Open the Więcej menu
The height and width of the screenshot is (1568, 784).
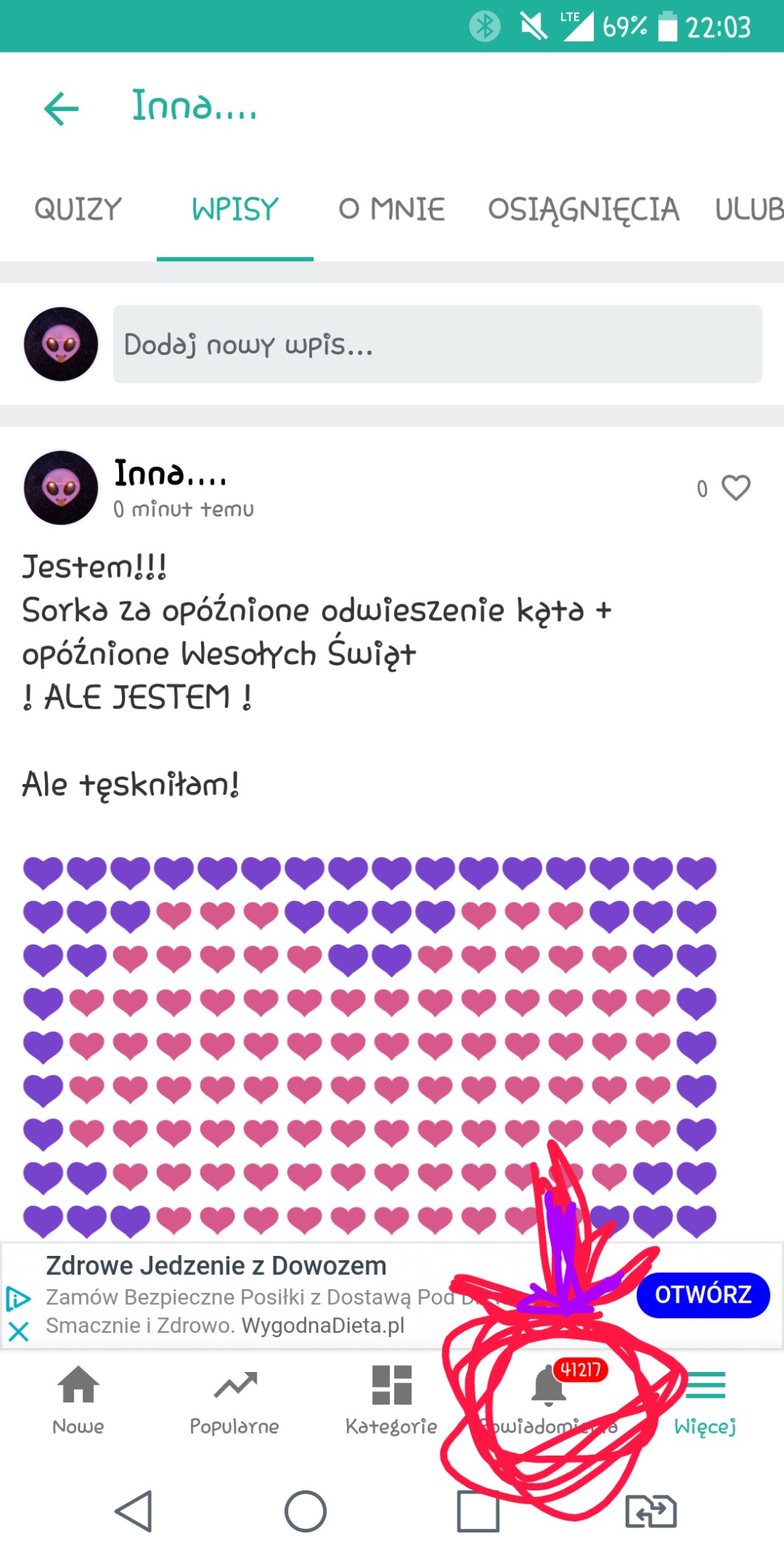tap(705, 1399)
